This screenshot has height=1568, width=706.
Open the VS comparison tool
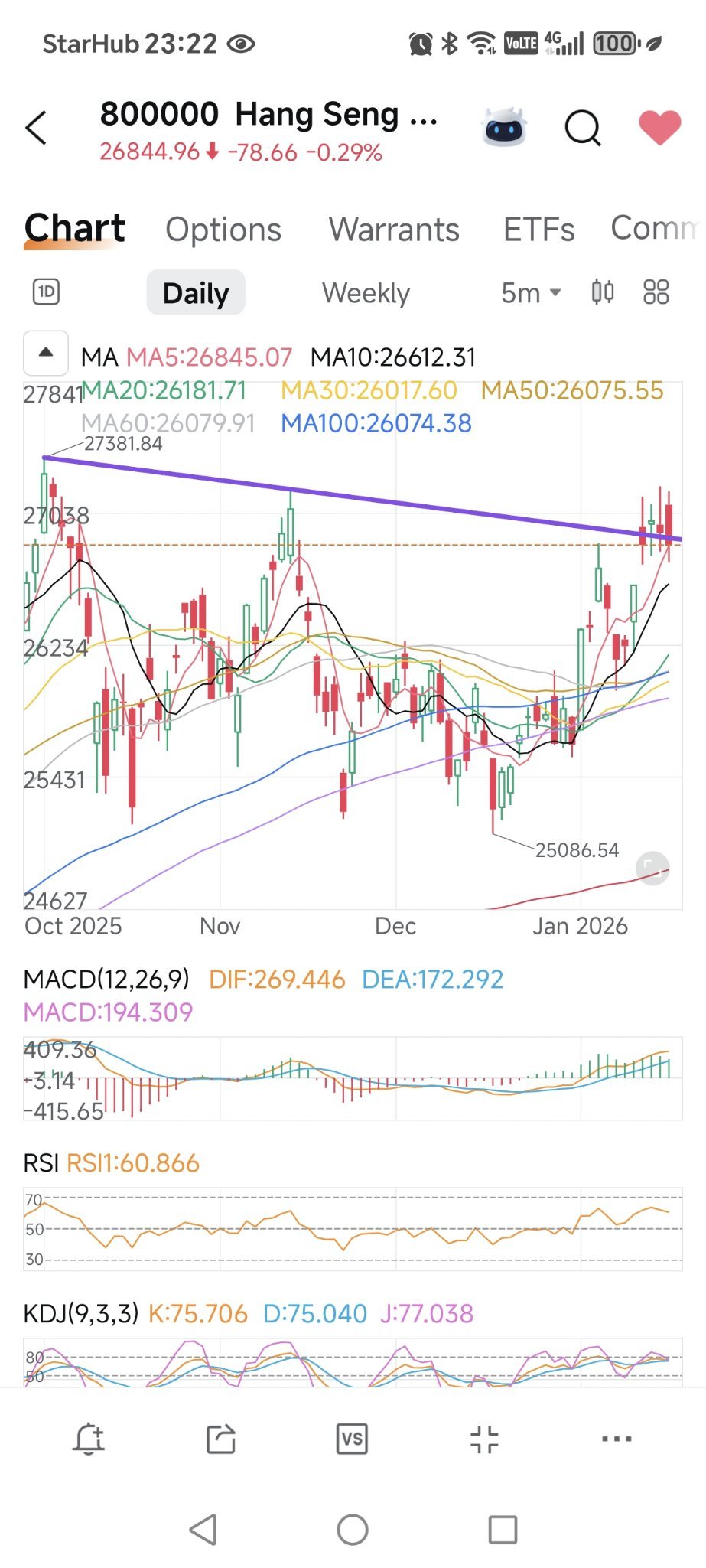[352, 1439]
